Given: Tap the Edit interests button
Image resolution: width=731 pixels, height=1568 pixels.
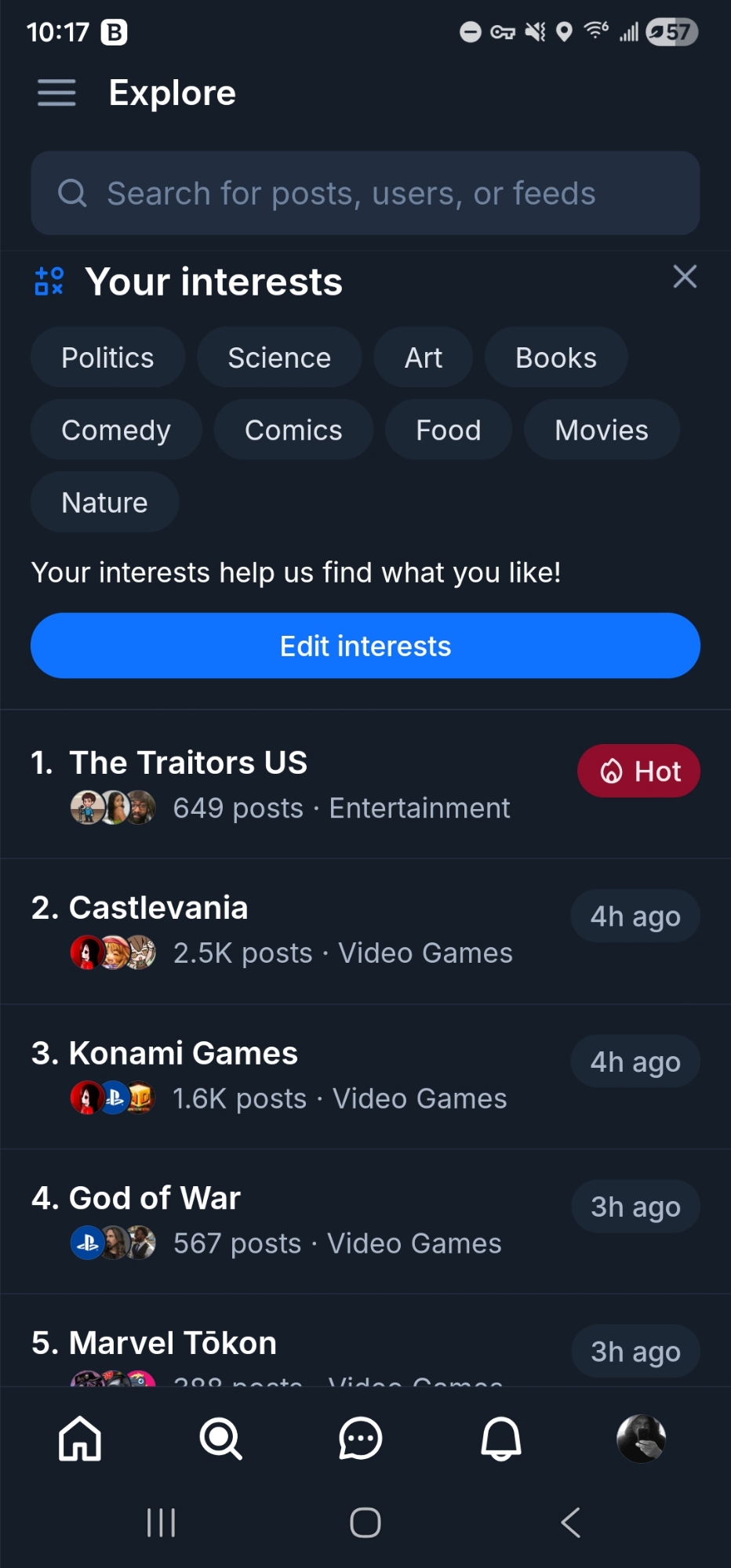Looking at the screenshot, I should (x=365, y=646).
